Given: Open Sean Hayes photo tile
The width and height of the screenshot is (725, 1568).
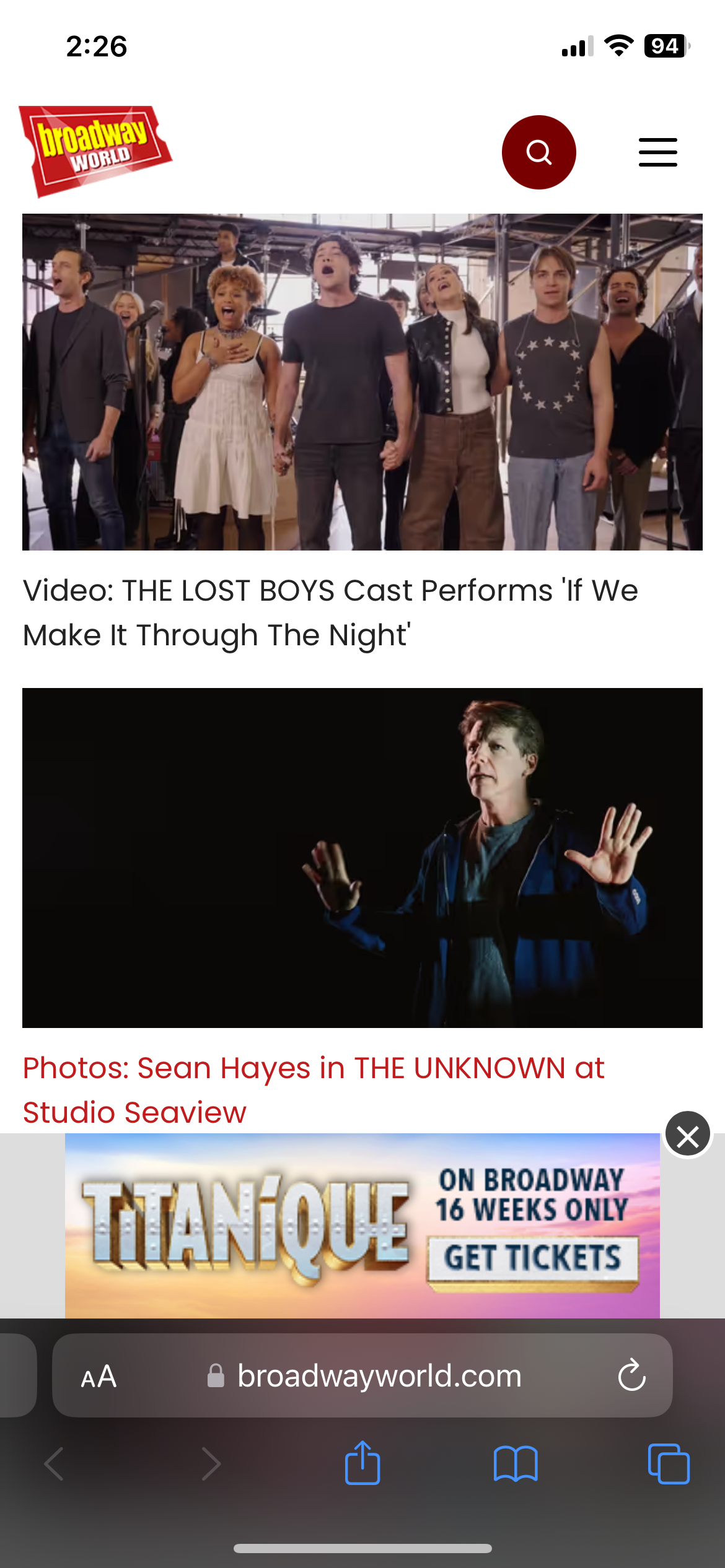Looking at the screenshot, I should point(362,858).
